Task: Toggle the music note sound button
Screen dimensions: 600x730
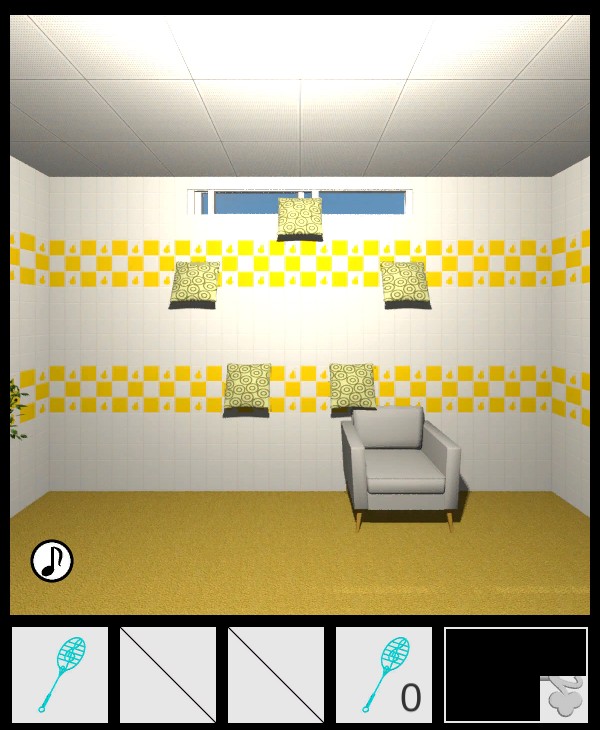Action: (52, 561)
